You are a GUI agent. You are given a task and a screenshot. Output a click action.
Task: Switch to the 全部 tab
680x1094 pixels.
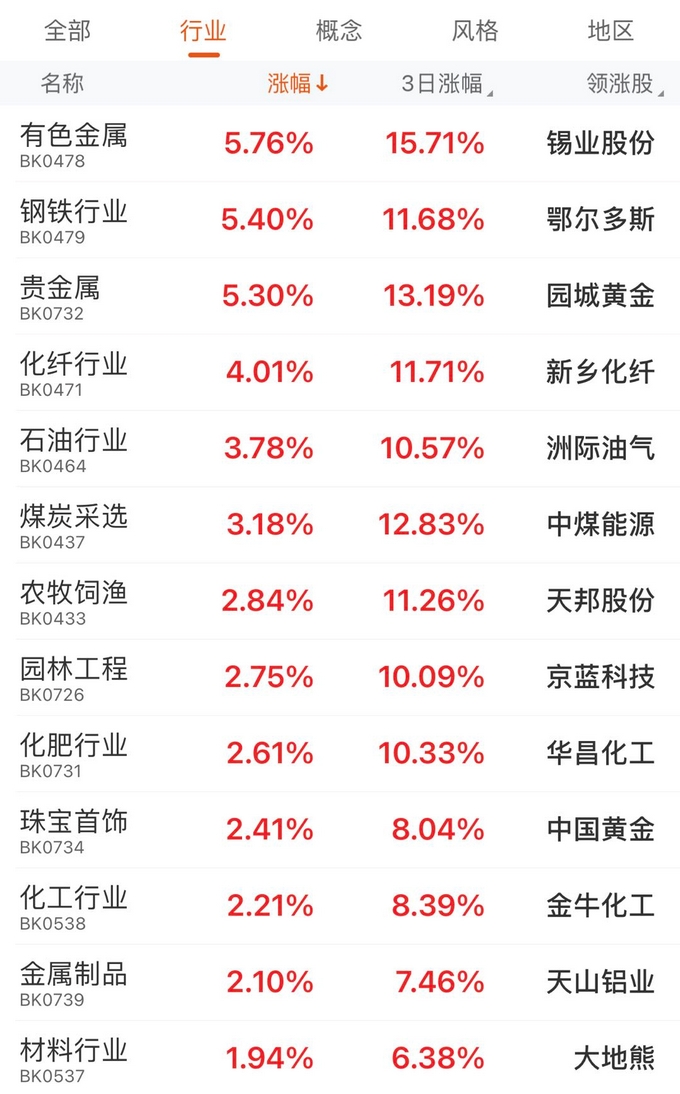click(x=68, y=31)
